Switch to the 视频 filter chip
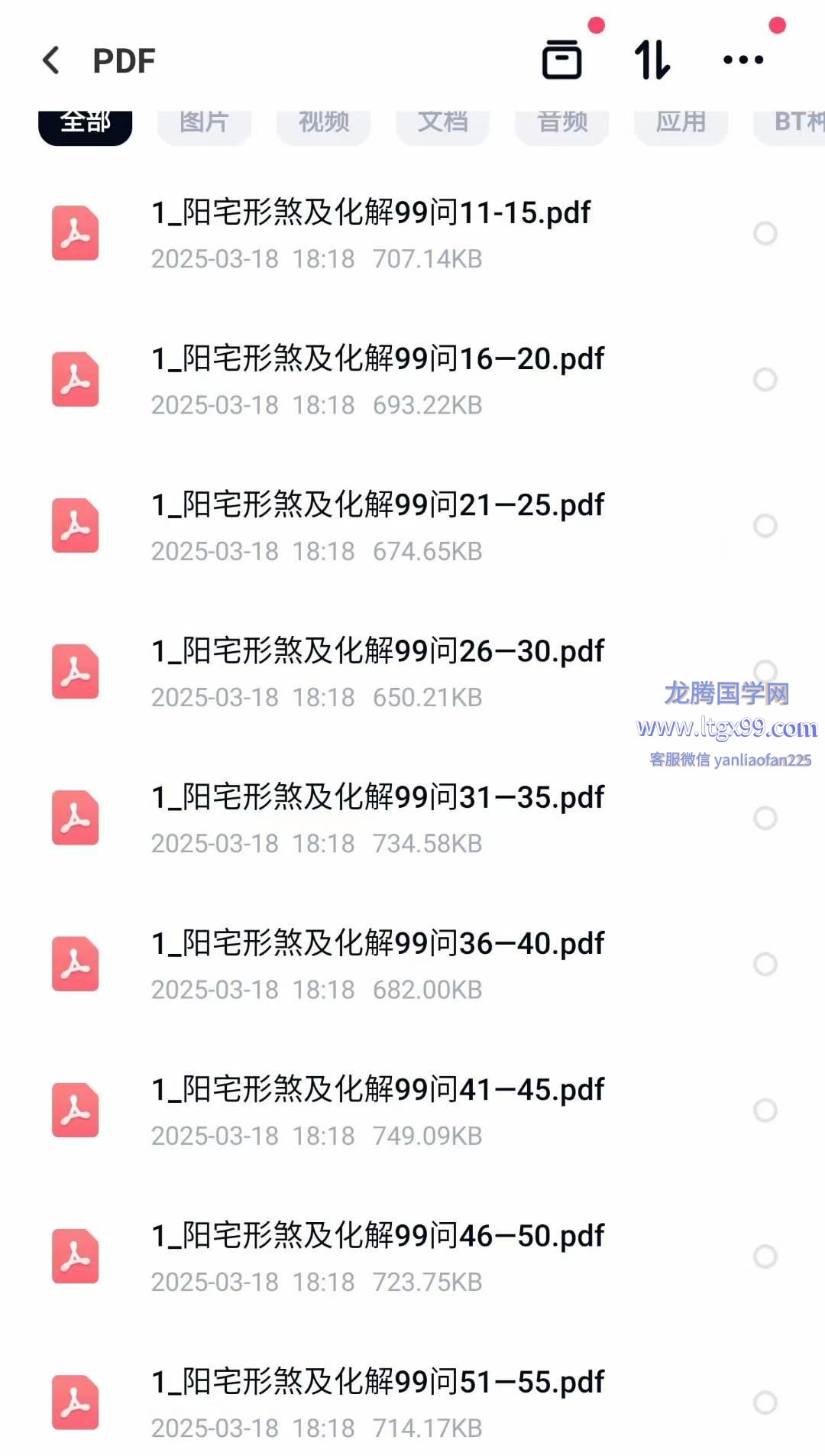This screenshot has height=1456, width=825. click(324, 122)
